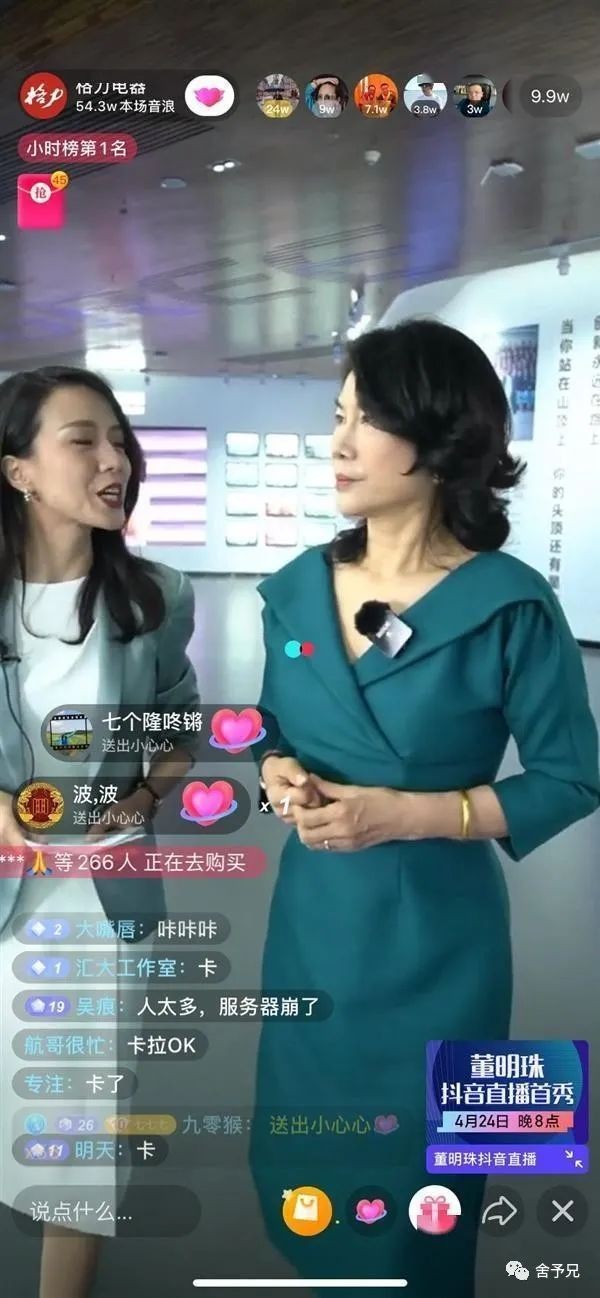Share this live stream
Viewport: 600px width, 1298px height.
tap(498, 1212)
